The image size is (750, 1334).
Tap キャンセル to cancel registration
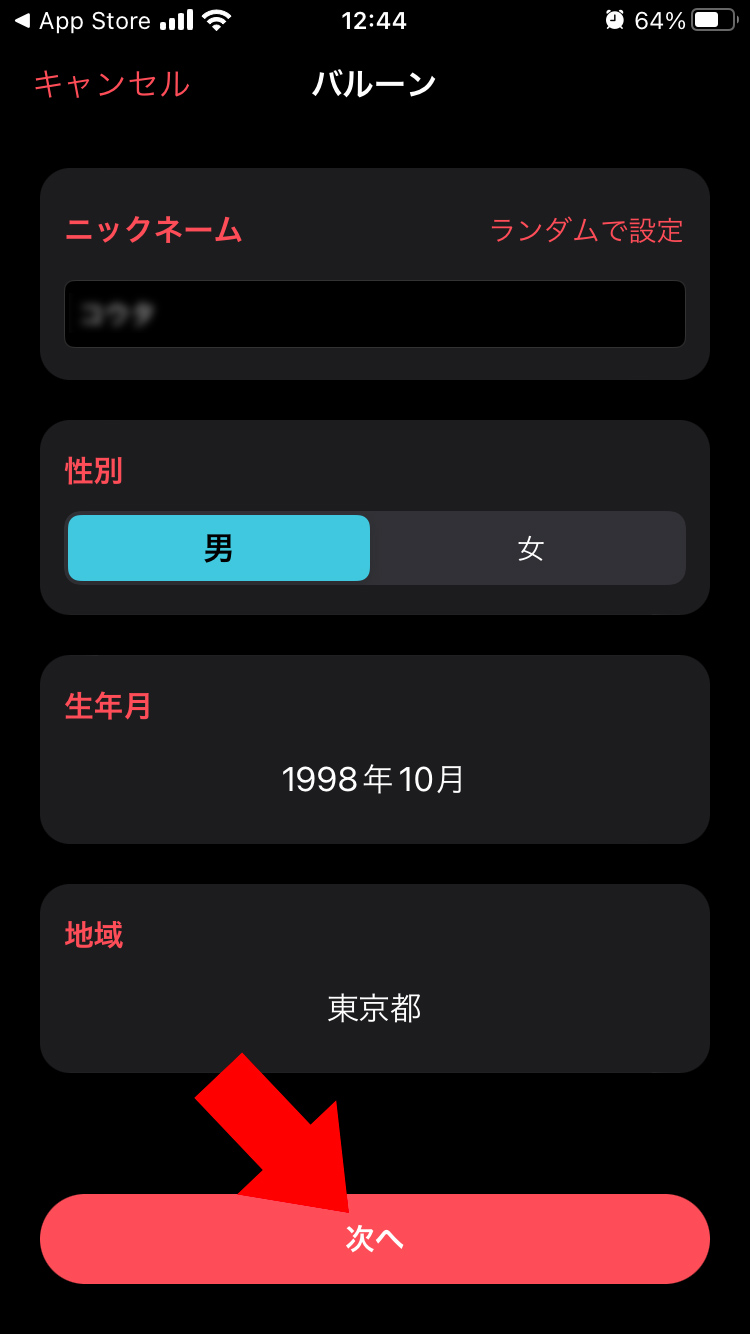(111, 84)
